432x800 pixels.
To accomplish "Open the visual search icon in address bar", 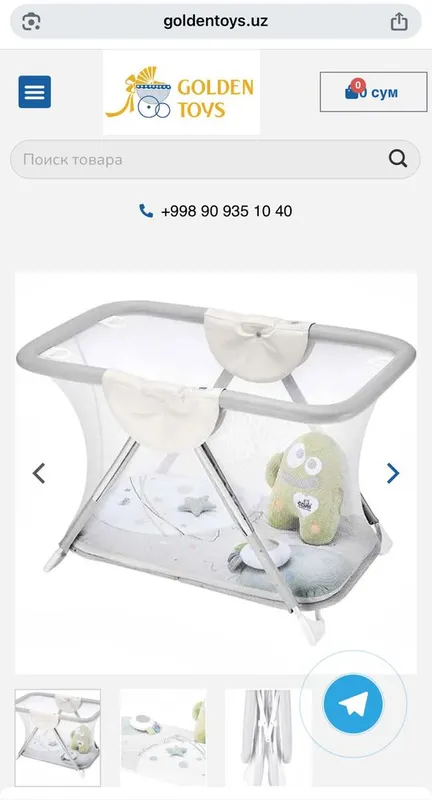I will click(x=31, y=22).
